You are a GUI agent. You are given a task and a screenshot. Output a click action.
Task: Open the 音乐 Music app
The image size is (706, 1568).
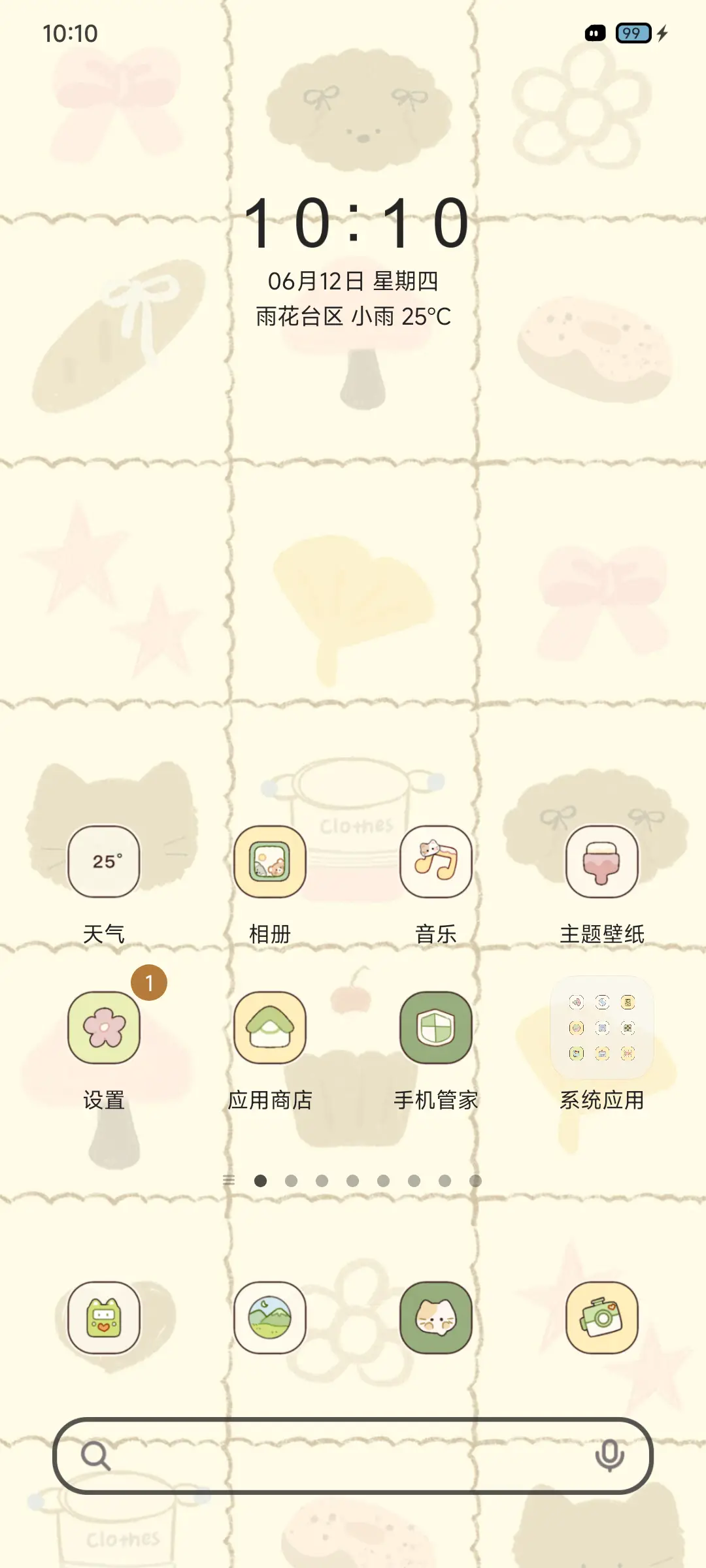click(435, 861)
